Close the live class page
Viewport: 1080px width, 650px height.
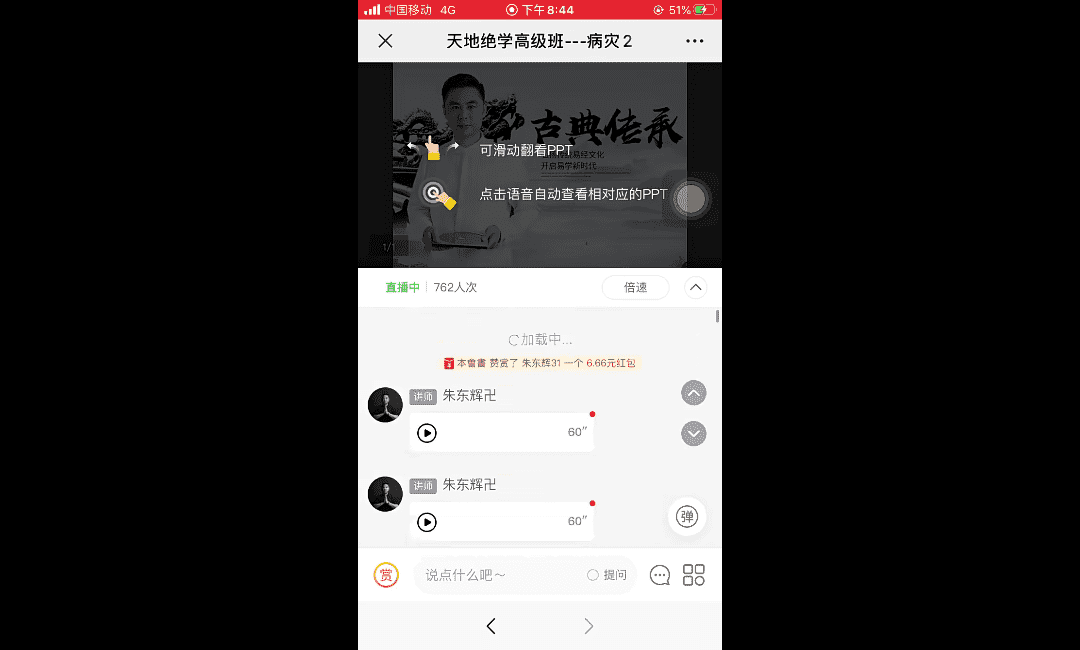coord(385,41)
